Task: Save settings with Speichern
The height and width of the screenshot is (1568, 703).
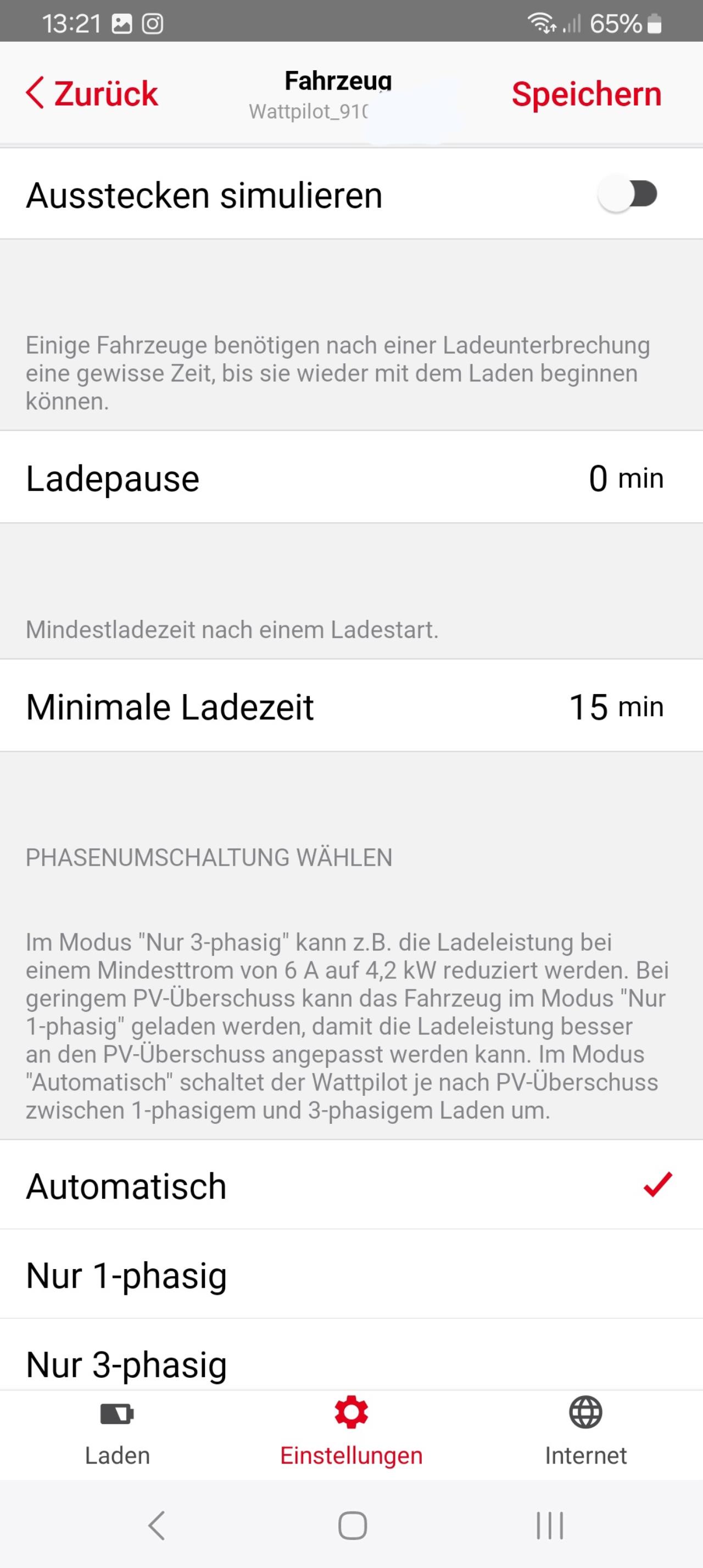Action: coord(585,95)
